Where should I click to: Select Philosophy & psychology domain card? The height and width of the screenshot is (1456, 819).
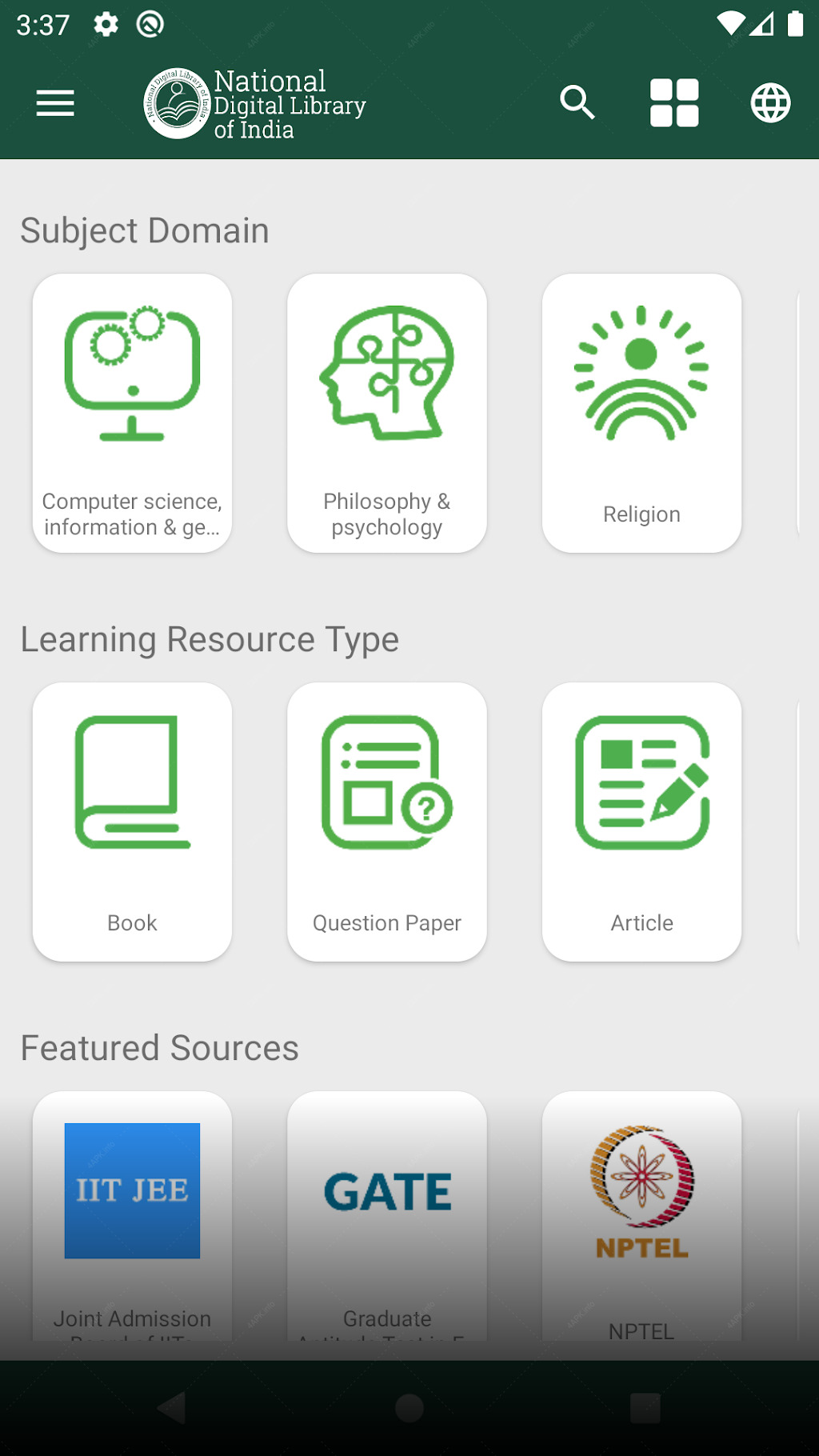(x=387, y=414)
